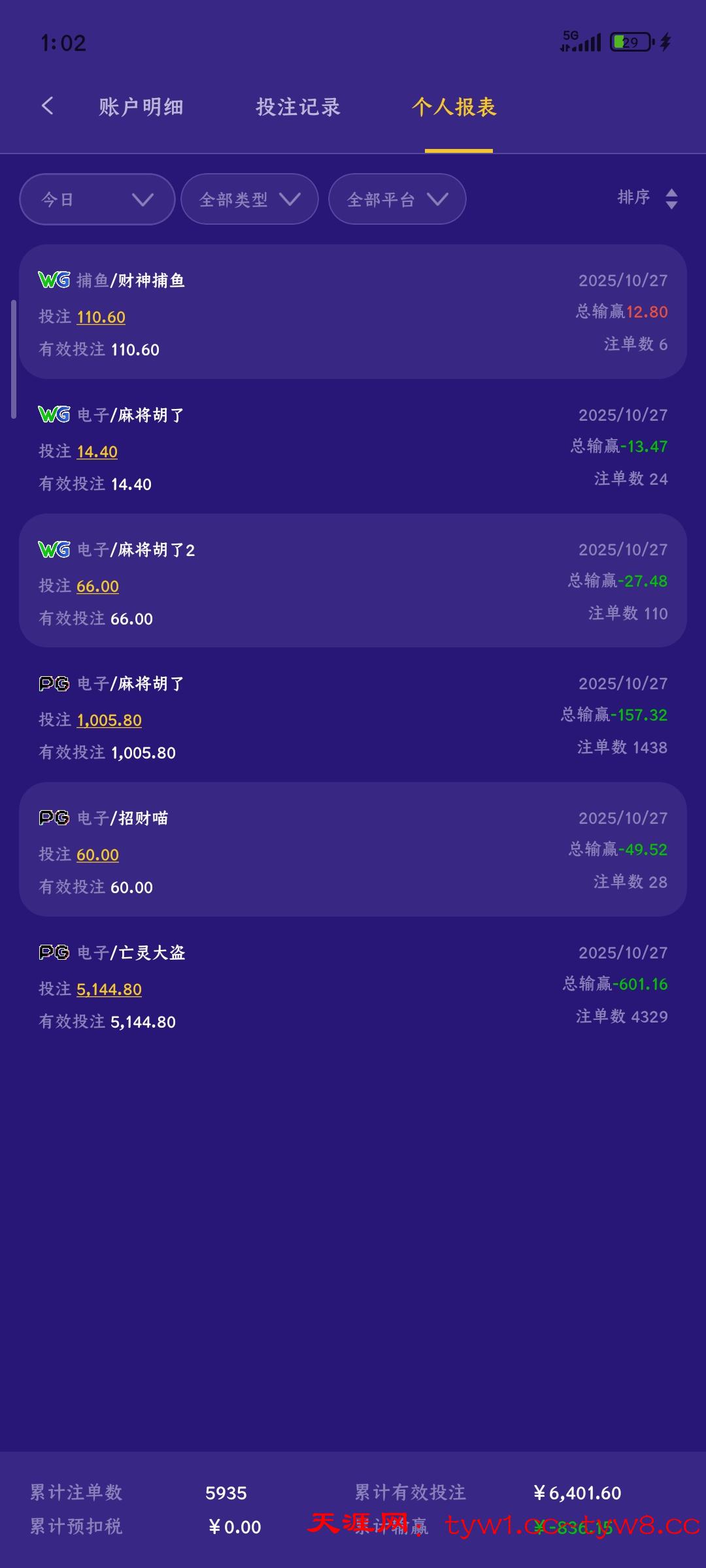View bet amount 60.00 for 招财喵
This screenshot has height=1568, width=706.
click(x=97, y=855)
